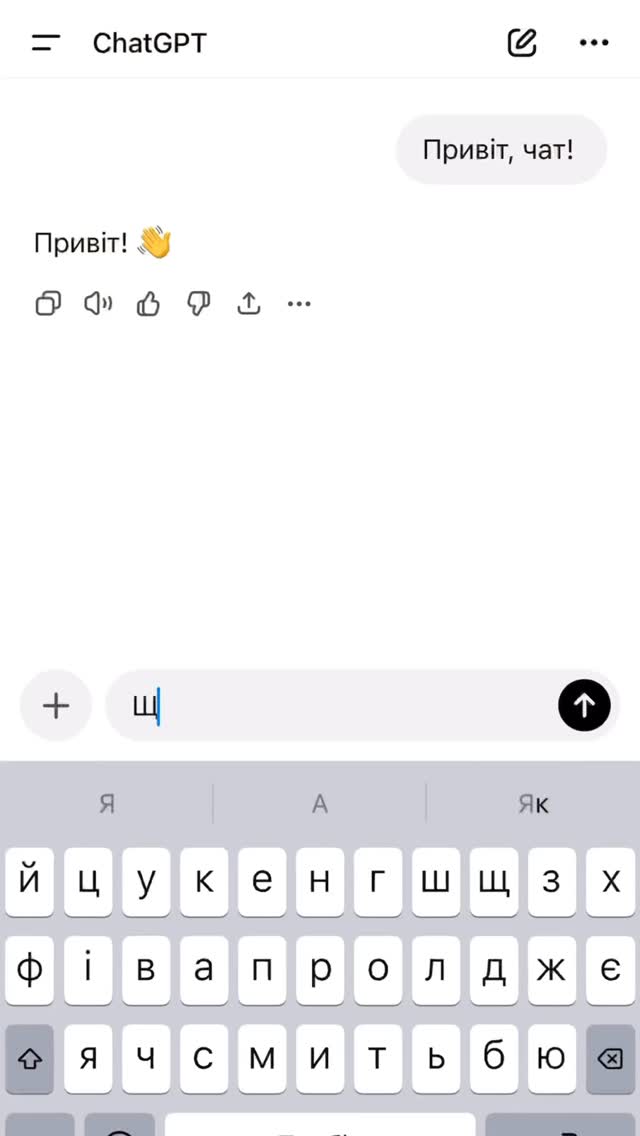
Task: Start a new chat
Action: coord(522,43)
